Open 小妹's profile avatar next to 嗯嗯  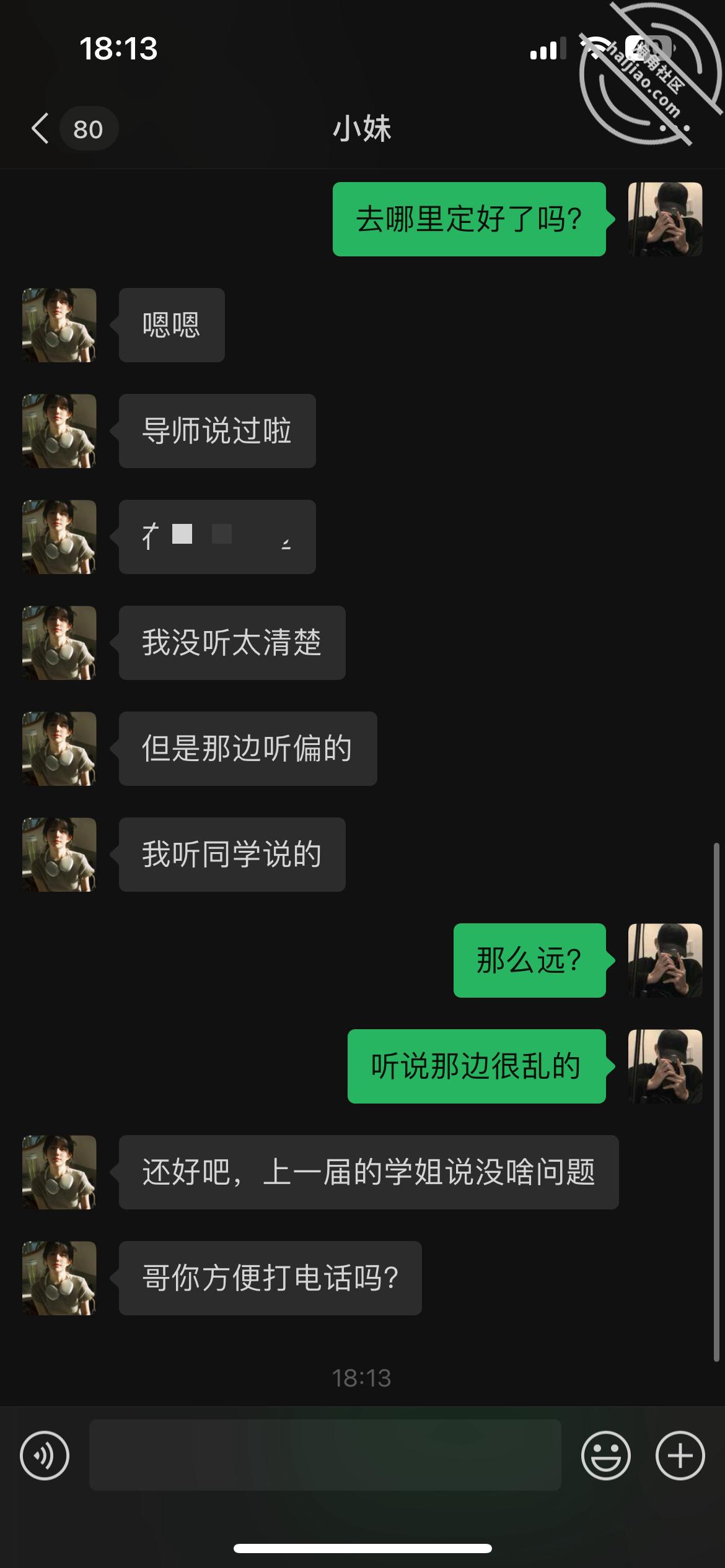pos(59,324)
